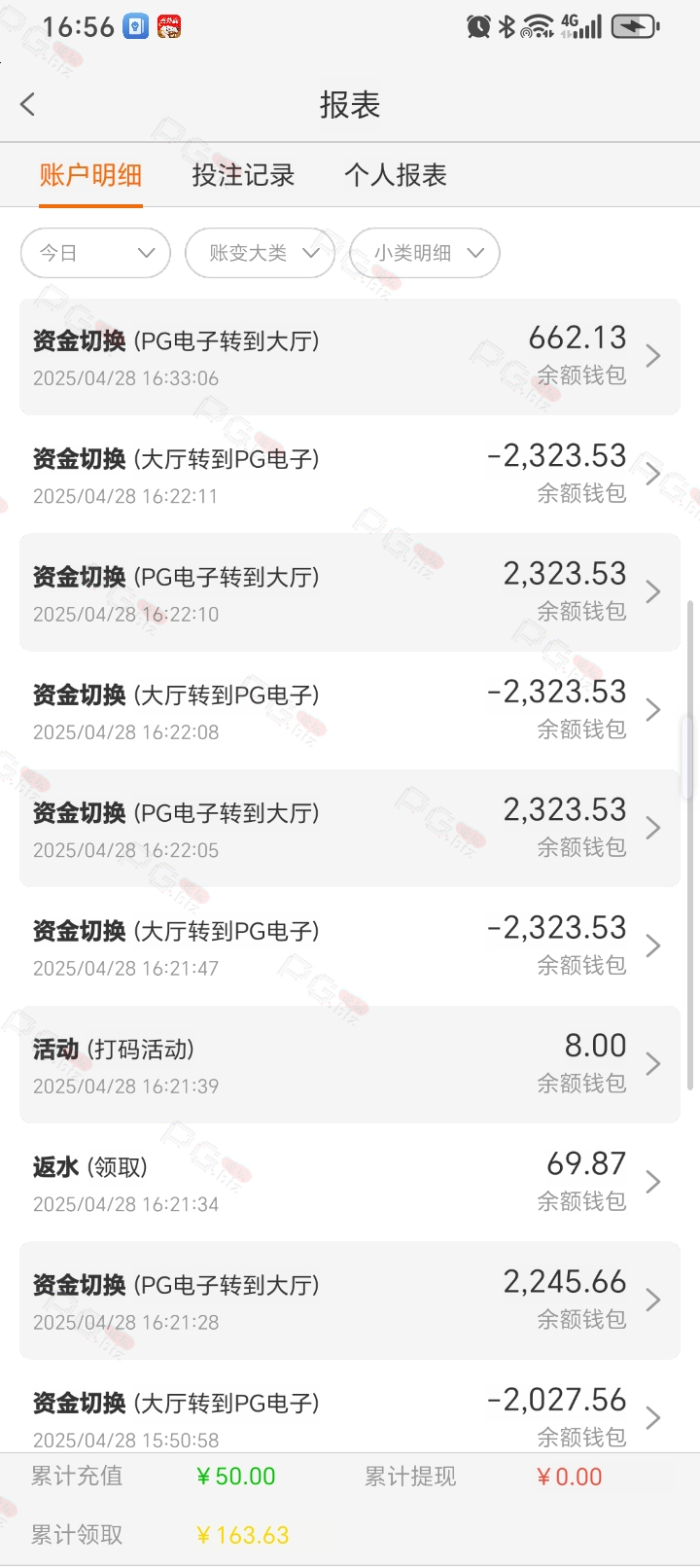Open the 活动 (打码活动) 8.00 record
The height and width of the screenshot is (1568, 700).
(349, 1064)
